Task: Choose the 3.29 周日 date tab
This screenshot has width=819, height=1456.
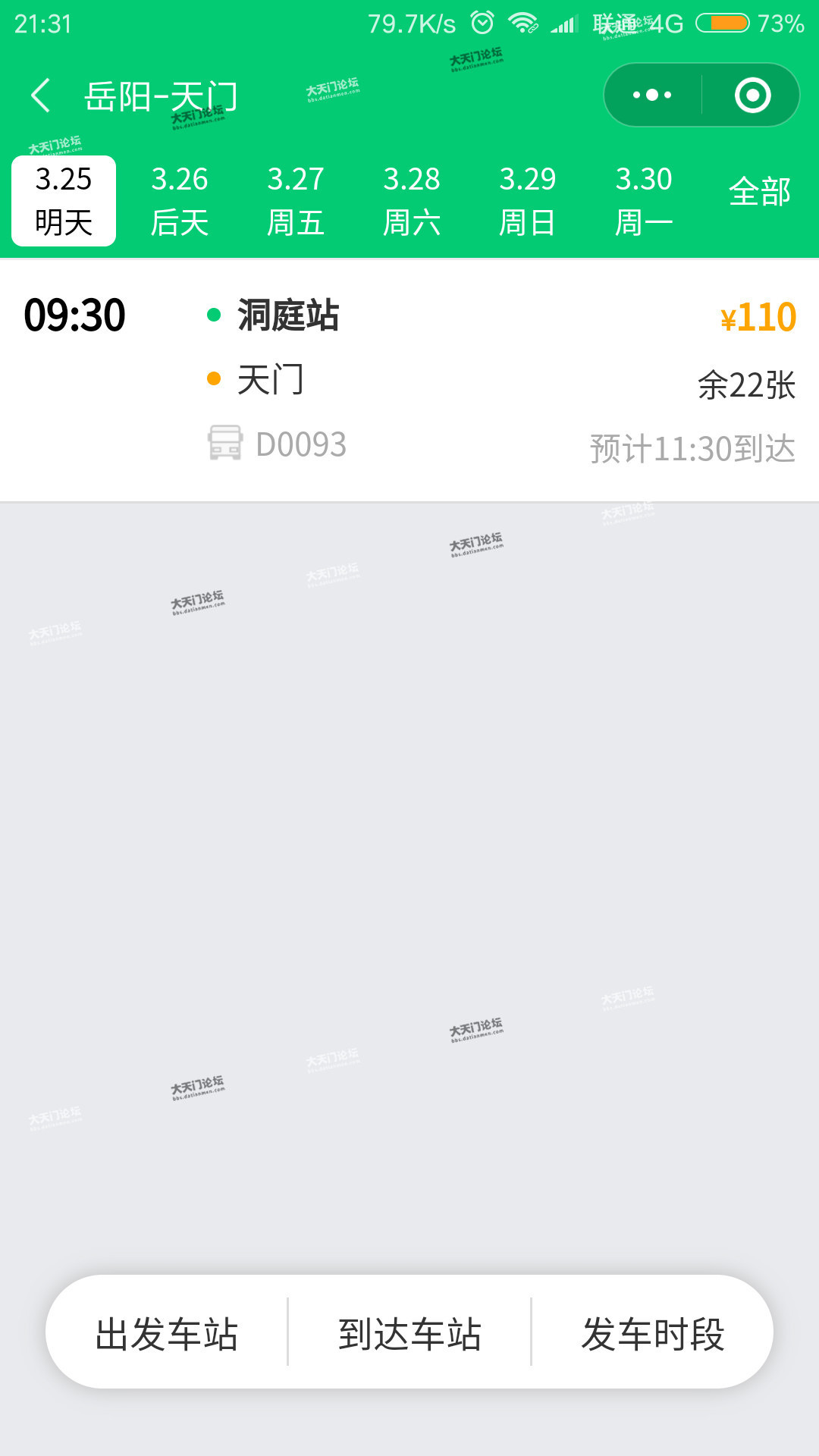Action: pos(528,201)
